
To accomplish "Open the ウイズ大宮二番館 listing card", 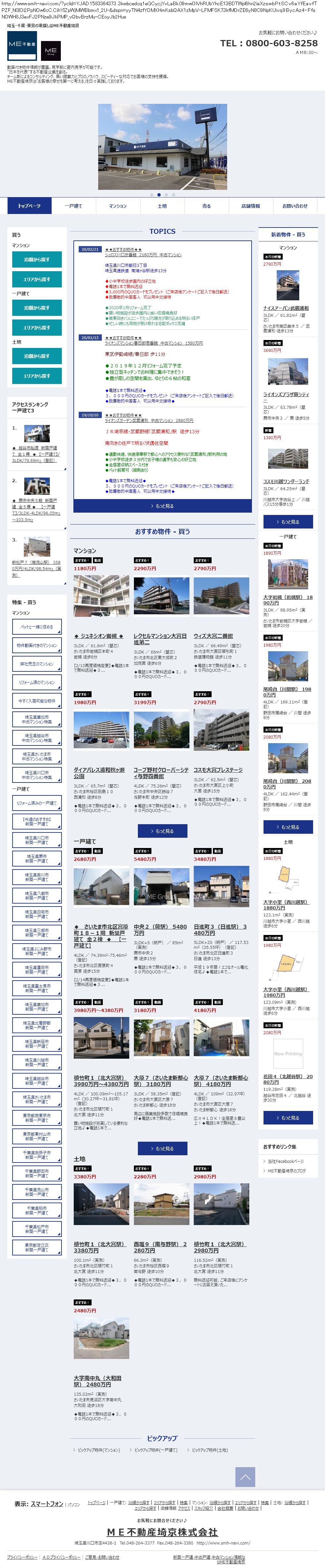I will (x=213, y=635).
